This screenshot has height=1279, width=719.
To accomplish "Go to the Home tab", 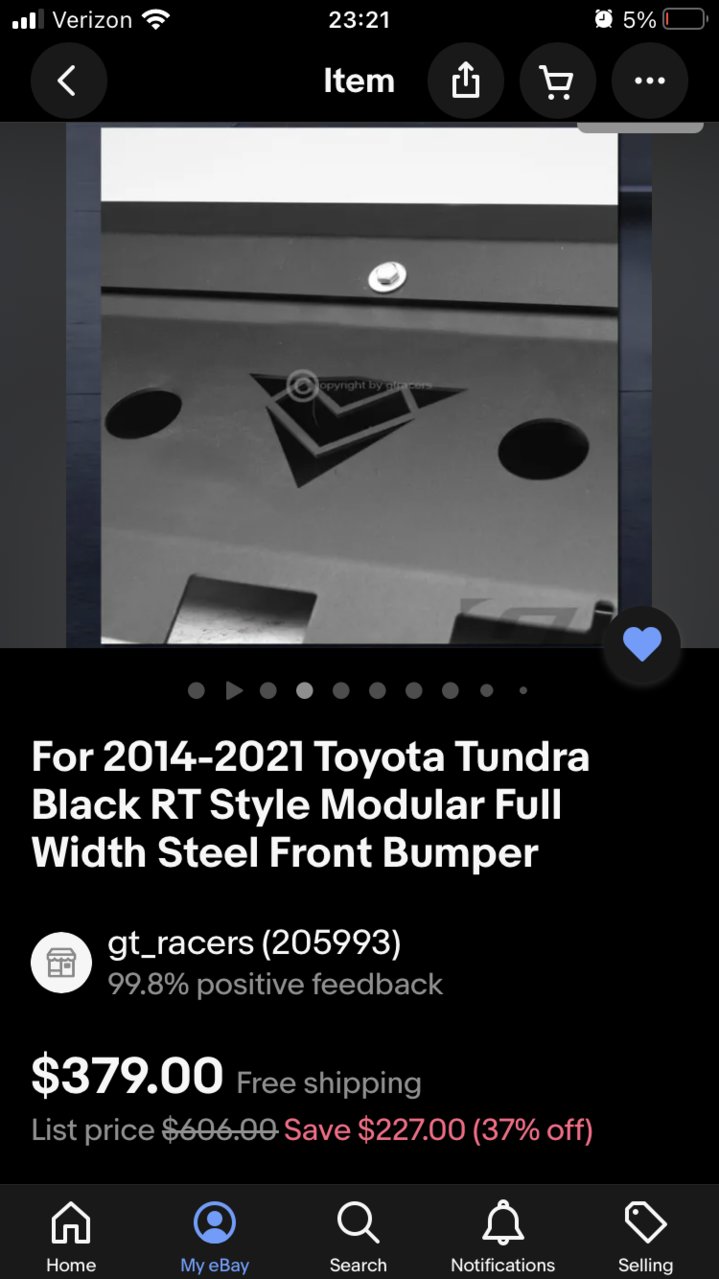I will 71,1236.
